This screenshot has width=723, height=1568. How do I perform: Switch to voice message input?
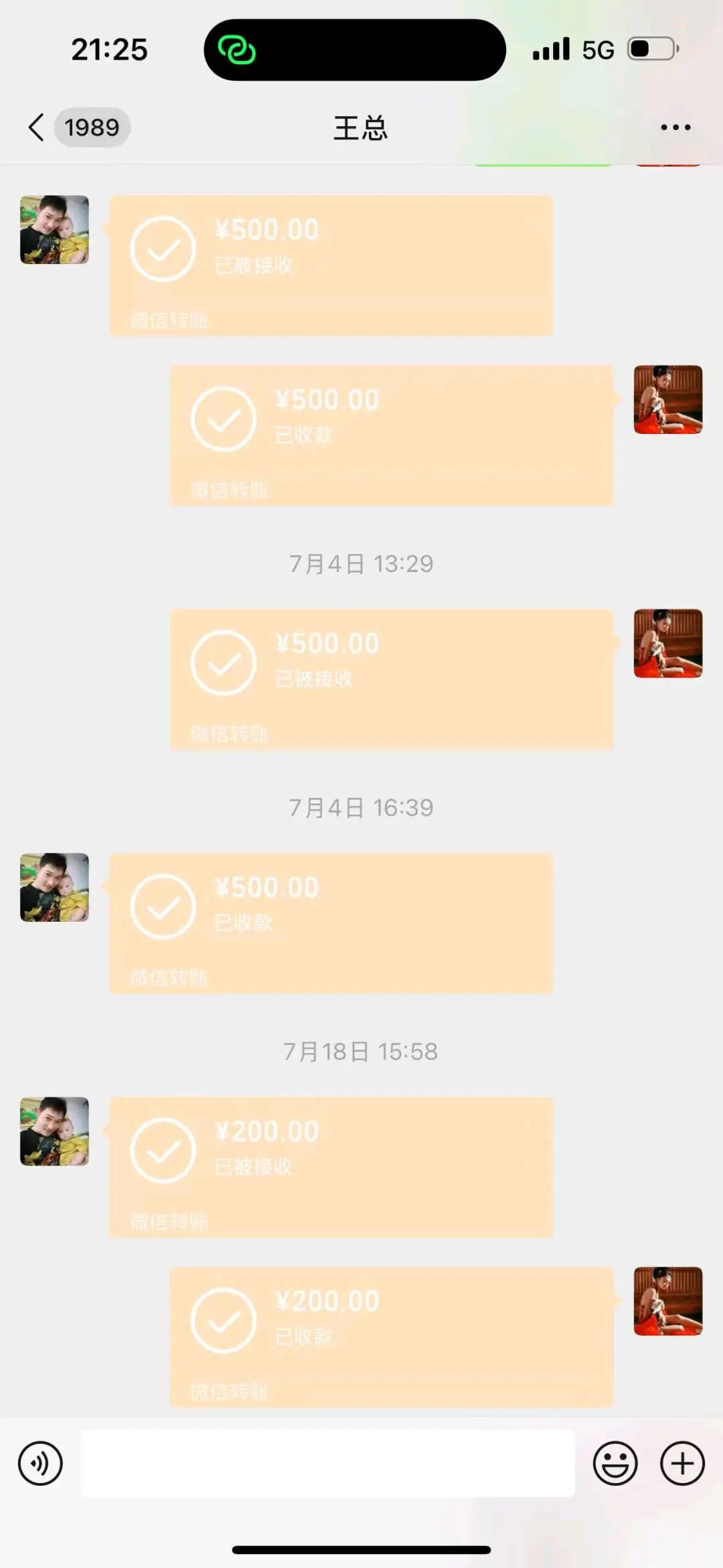(40, 1464)
